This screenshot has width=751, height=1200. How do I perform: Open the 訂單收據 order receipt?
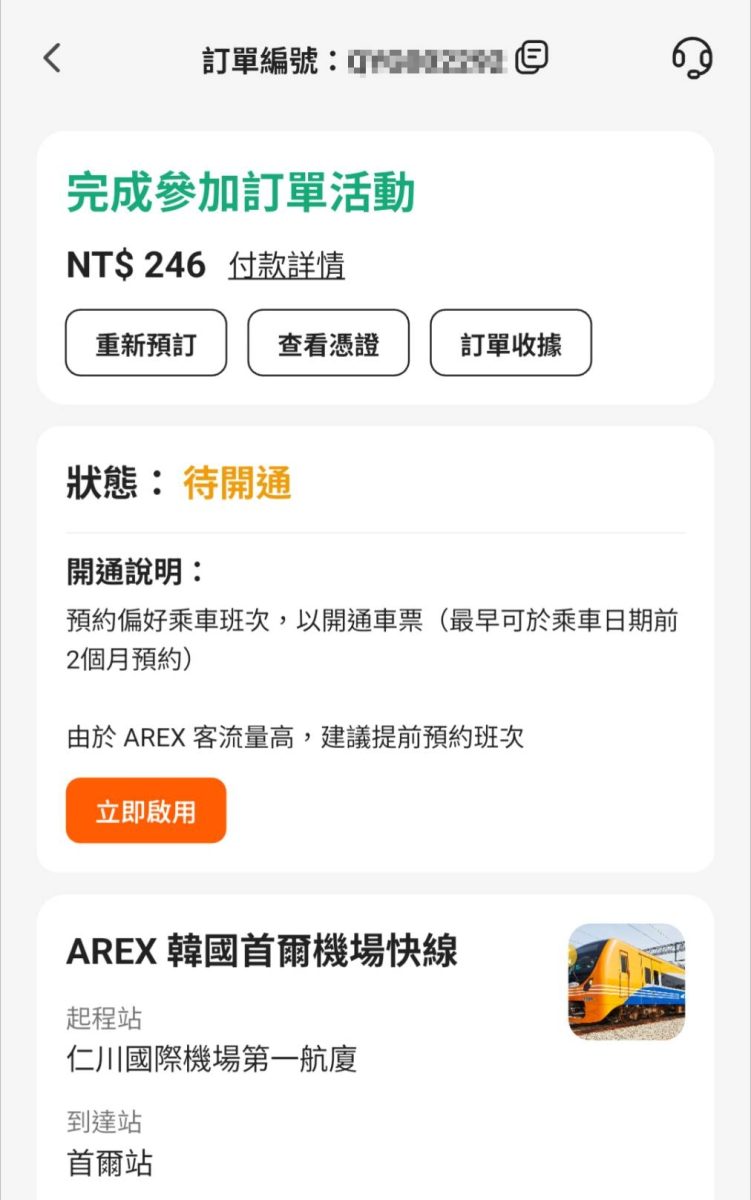(x=511, y=343)
